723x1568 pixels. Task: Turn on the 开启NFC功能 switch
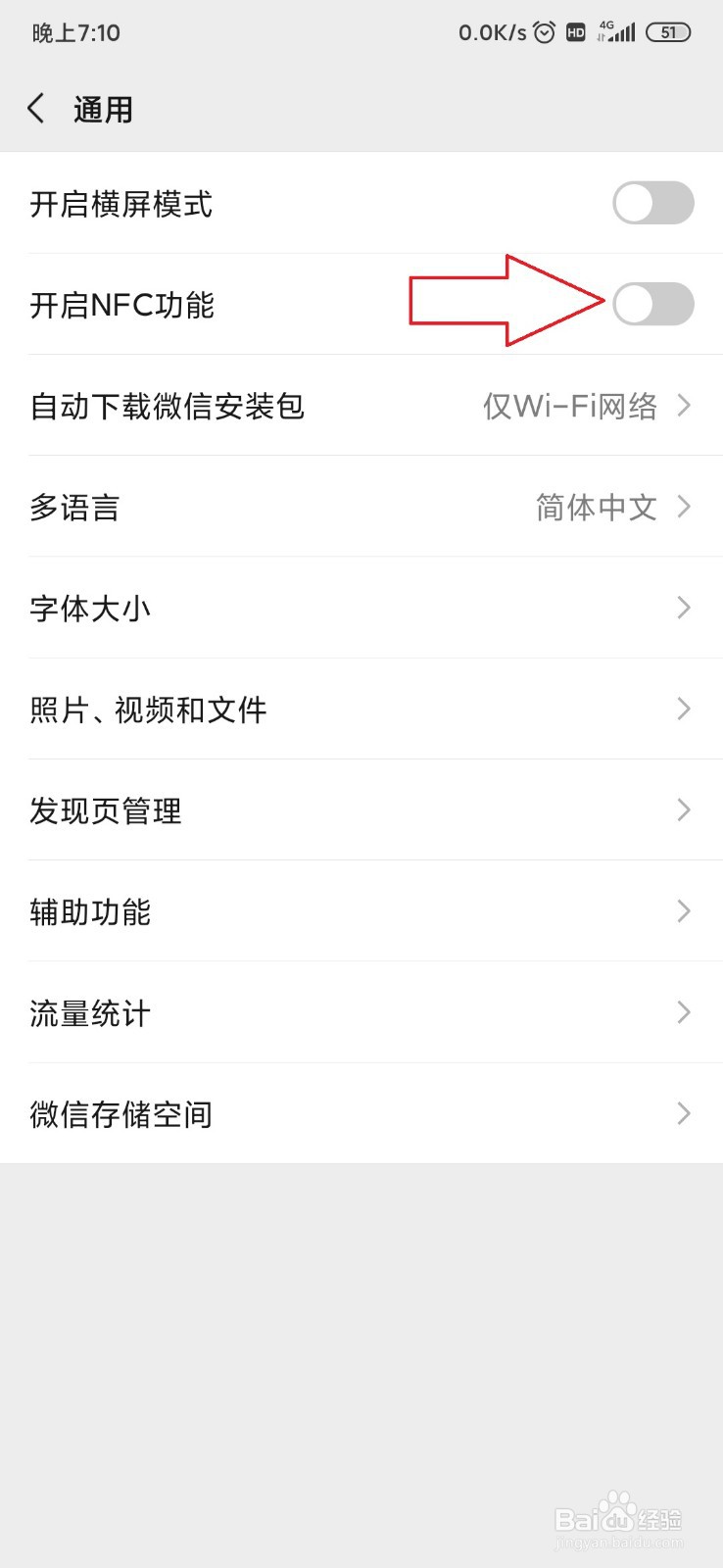[652, 304]
